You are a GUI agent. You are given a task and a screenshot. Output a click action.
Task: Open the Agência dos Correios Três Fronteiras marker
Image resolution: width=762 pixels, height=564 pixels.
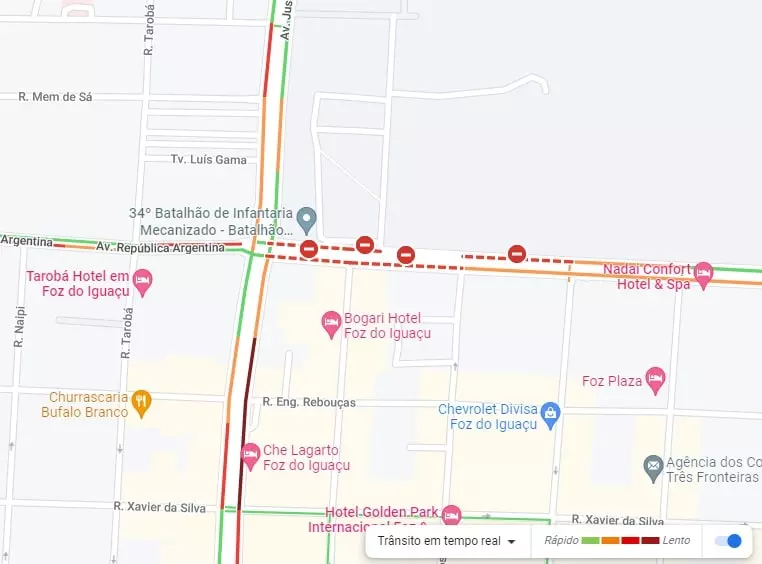[x=653, y=466]
